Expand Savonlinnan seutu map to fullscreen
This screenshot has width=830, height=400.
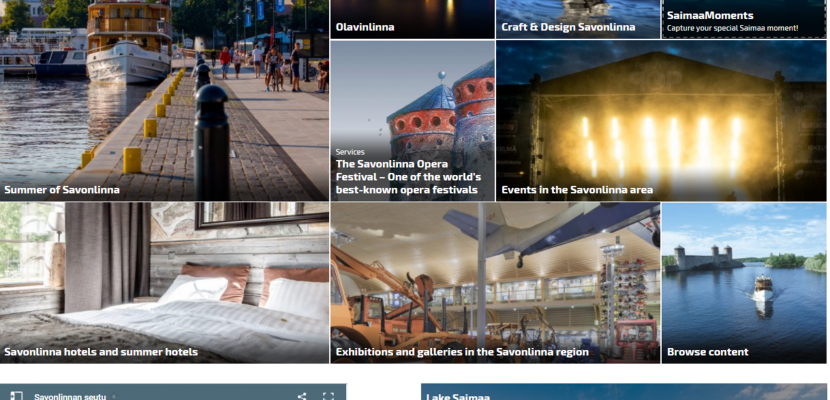(328, 396)
